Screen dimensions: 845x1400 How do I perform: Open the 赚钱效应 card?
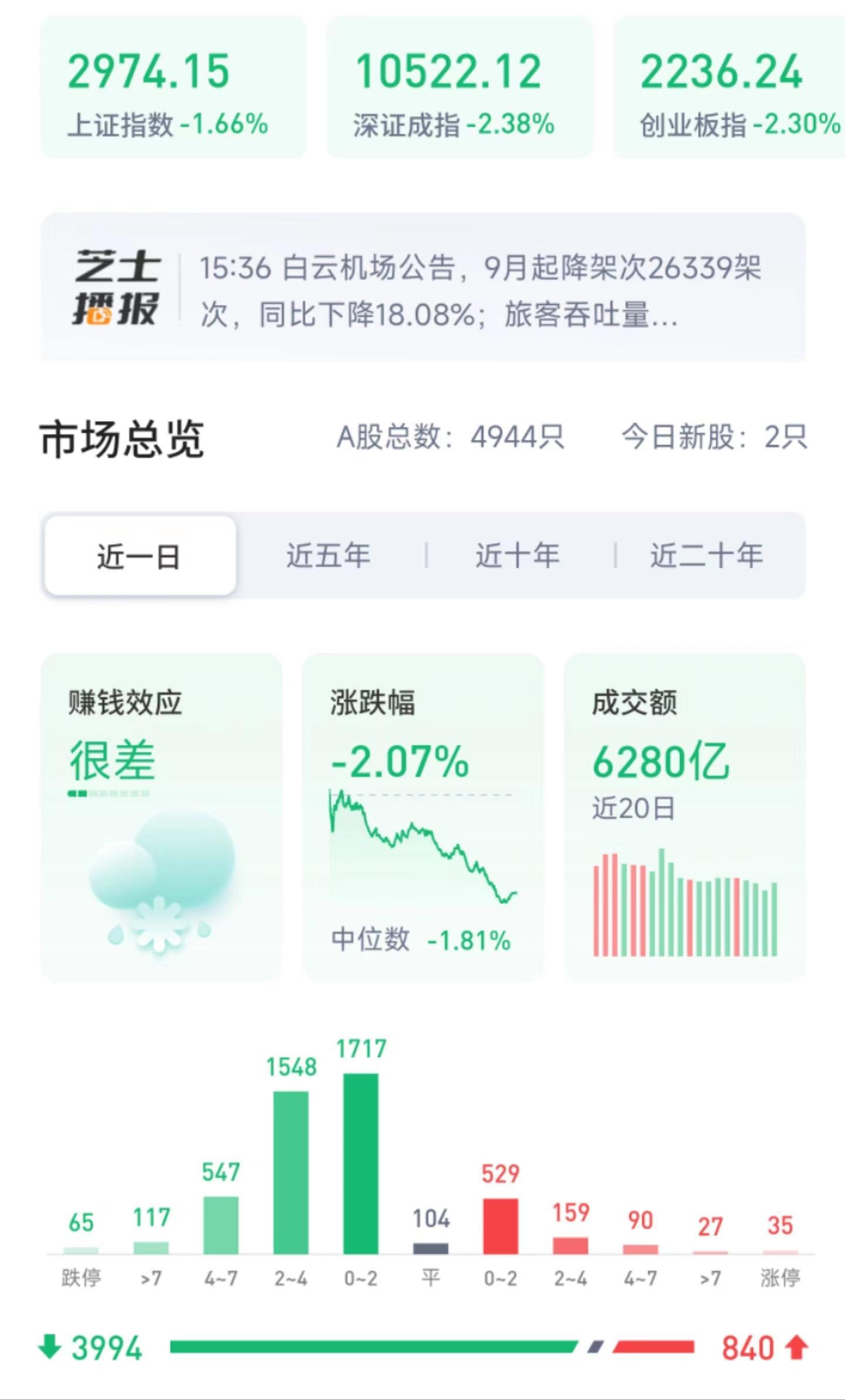point(161,815)
